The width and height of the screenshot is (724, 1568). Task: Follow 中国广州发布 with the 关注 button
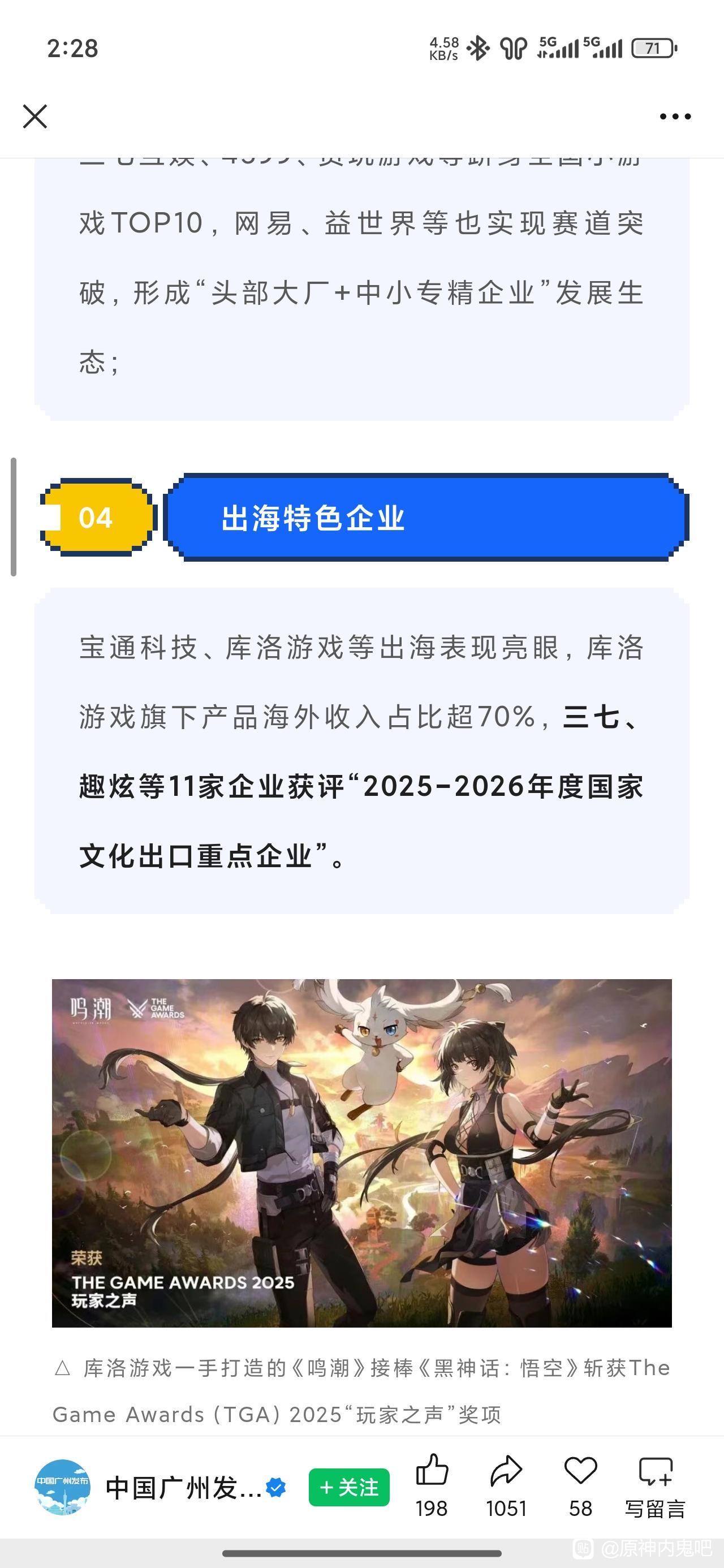coord(349,1488)
